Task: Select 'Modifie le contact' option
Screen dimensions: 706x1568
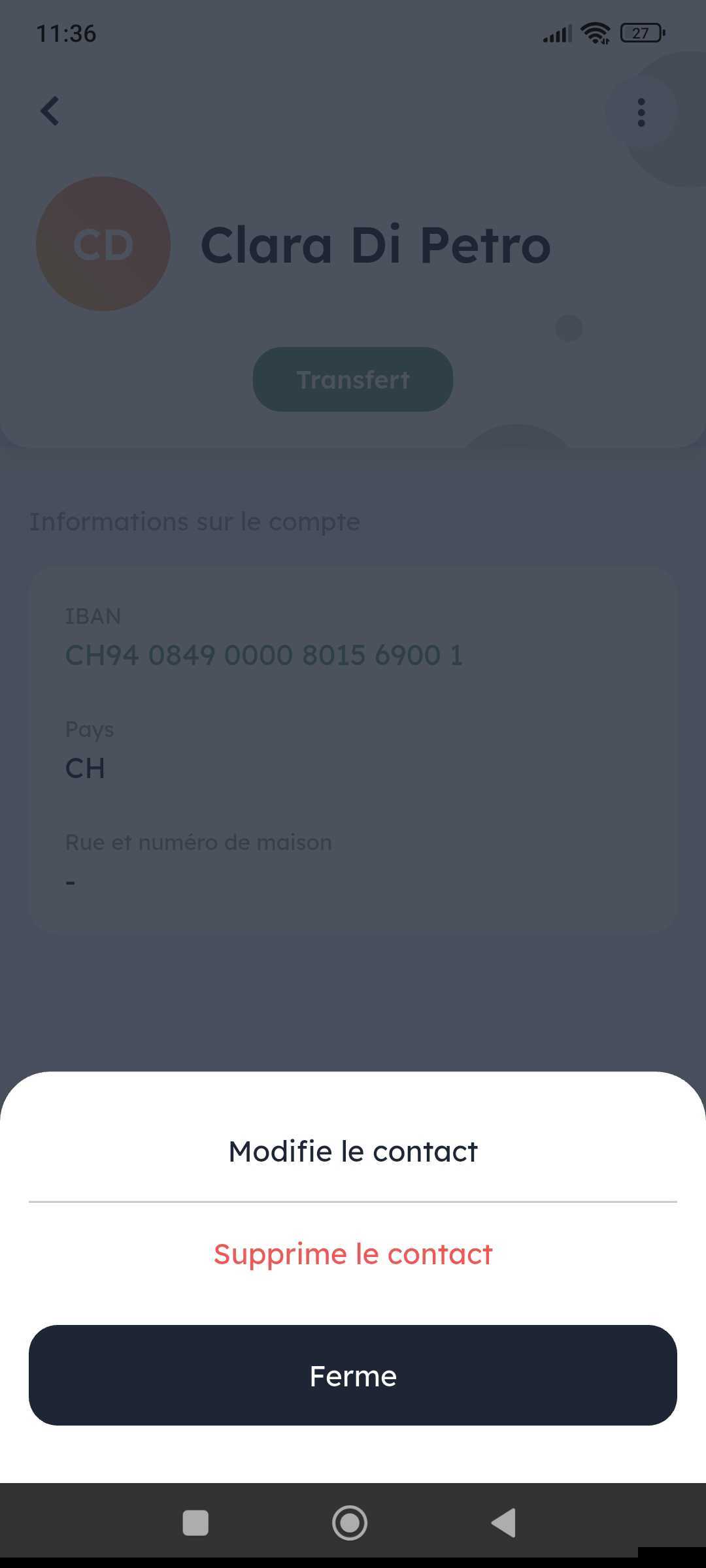Action: (x=353, y=1151)
